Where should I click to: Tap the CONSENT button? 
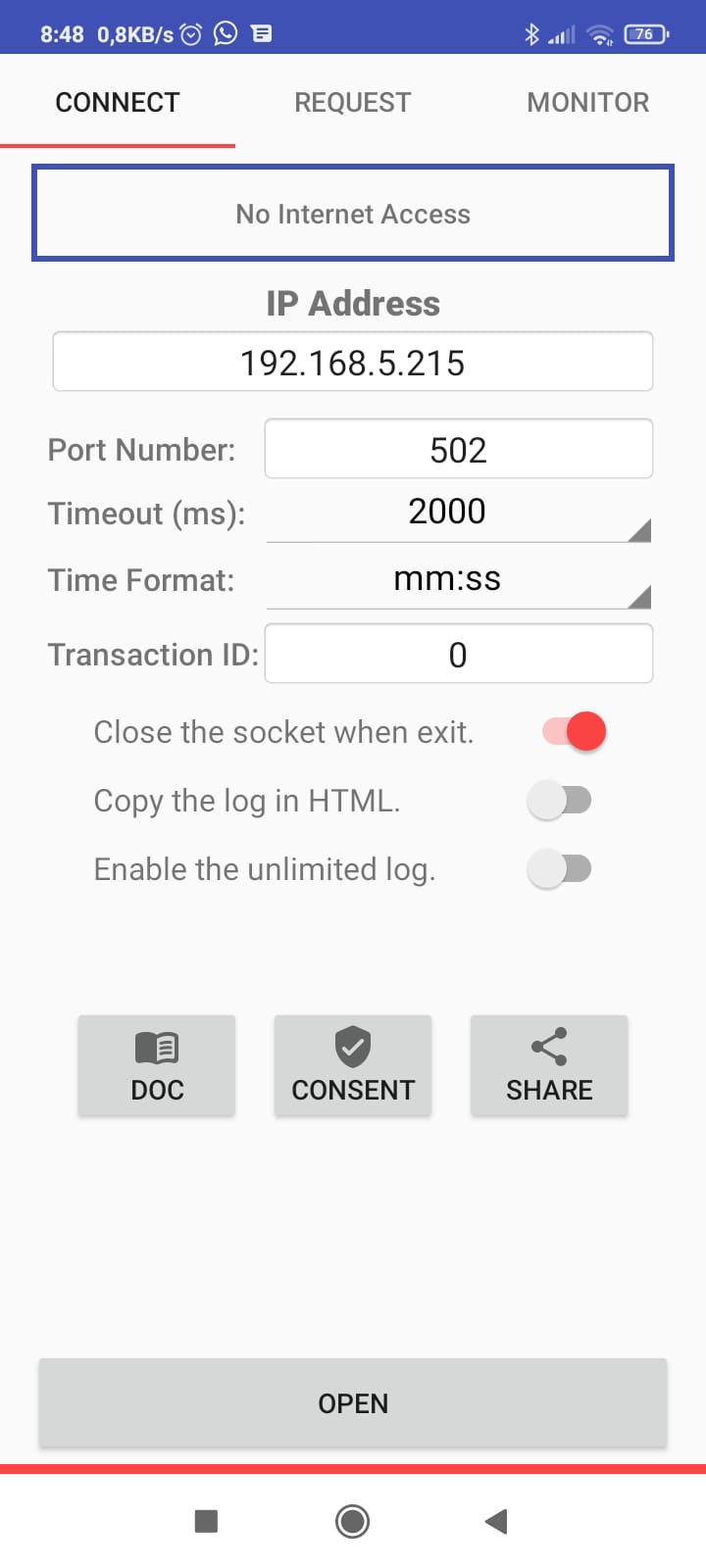tap(353, 1066)
